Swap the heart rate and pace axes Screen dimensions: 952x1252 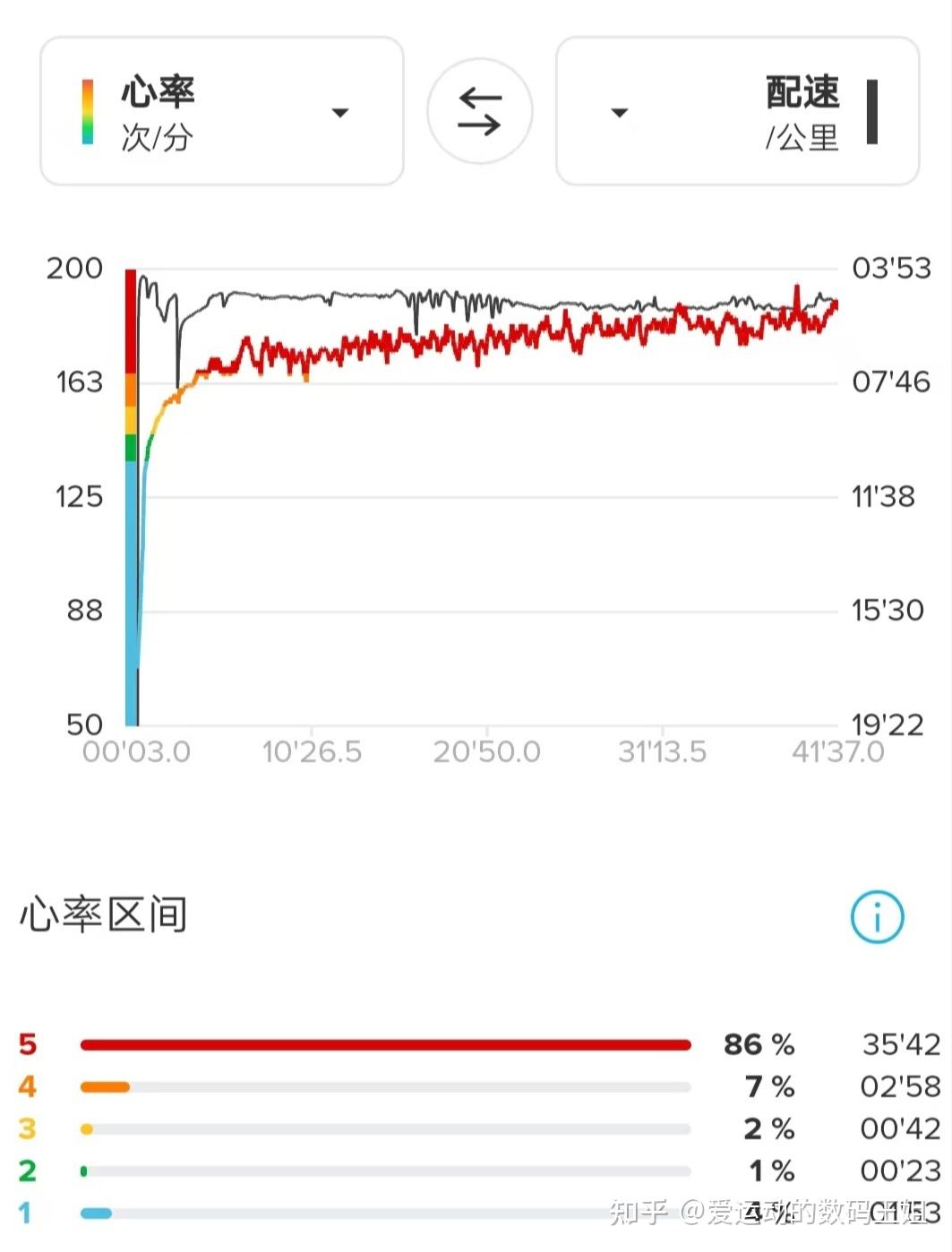pos(480,112)
